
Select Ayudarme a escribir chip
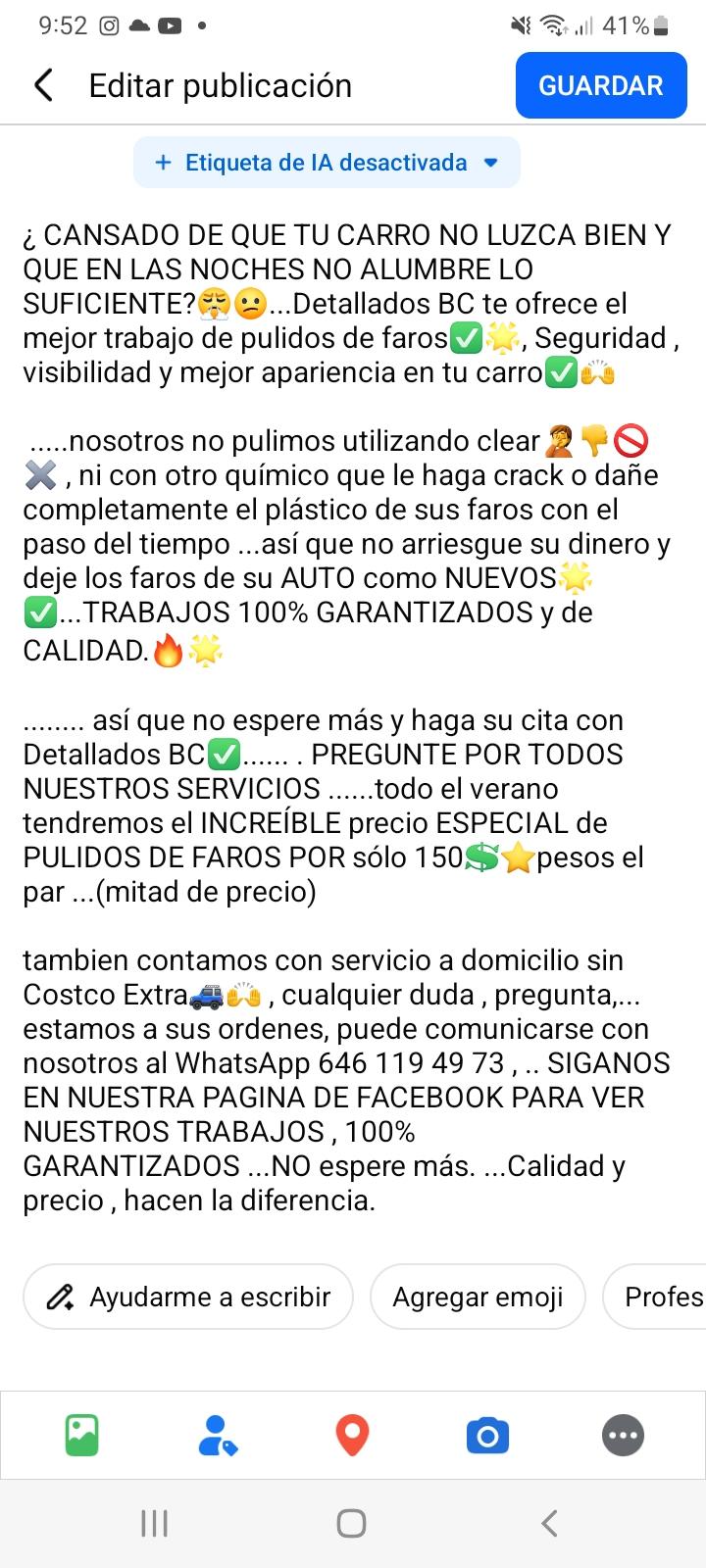pyautogui.click(x=188, y=1297)
